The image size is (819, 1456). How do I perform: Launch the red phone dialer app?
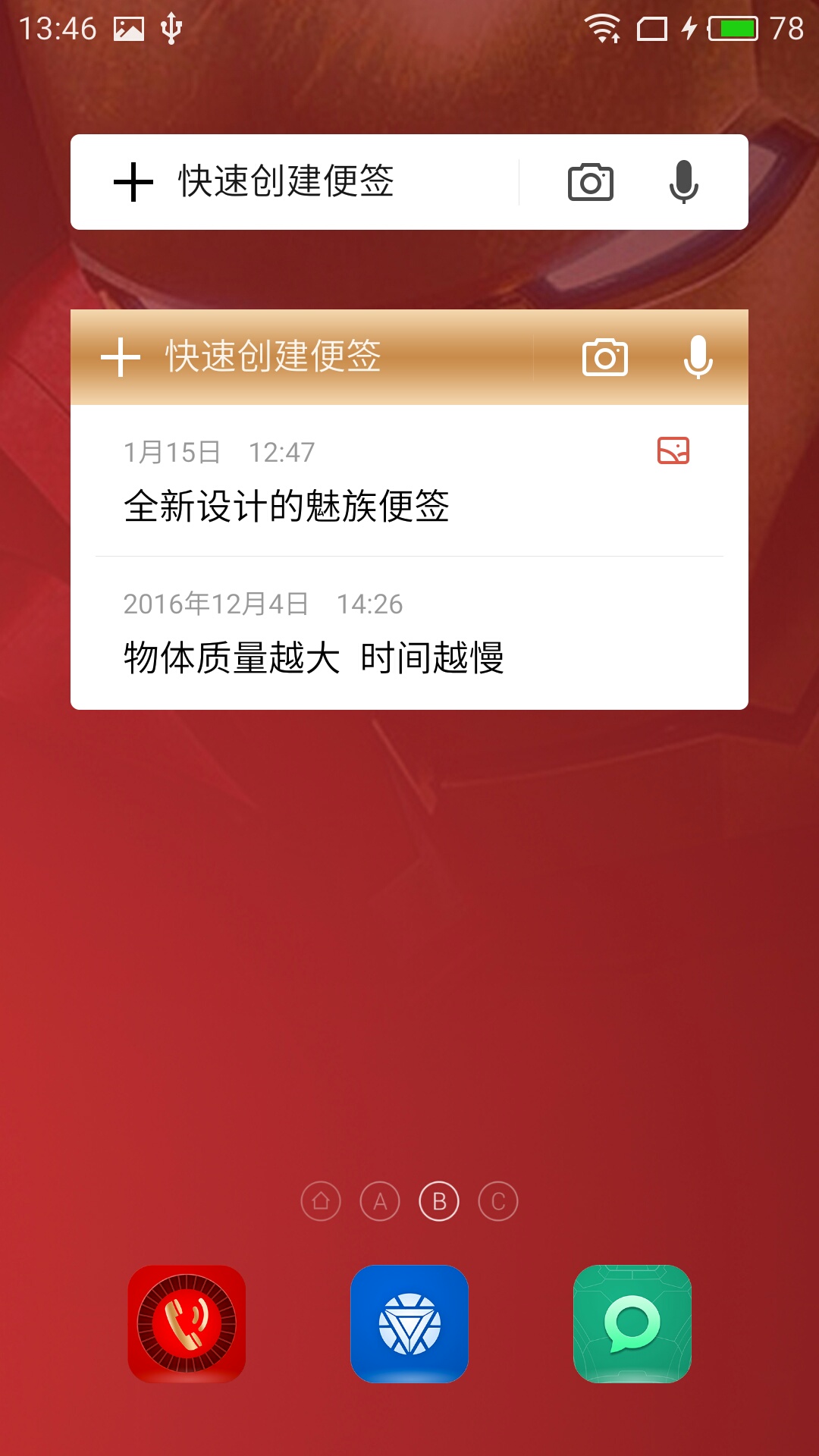(x=187, y=1324)
